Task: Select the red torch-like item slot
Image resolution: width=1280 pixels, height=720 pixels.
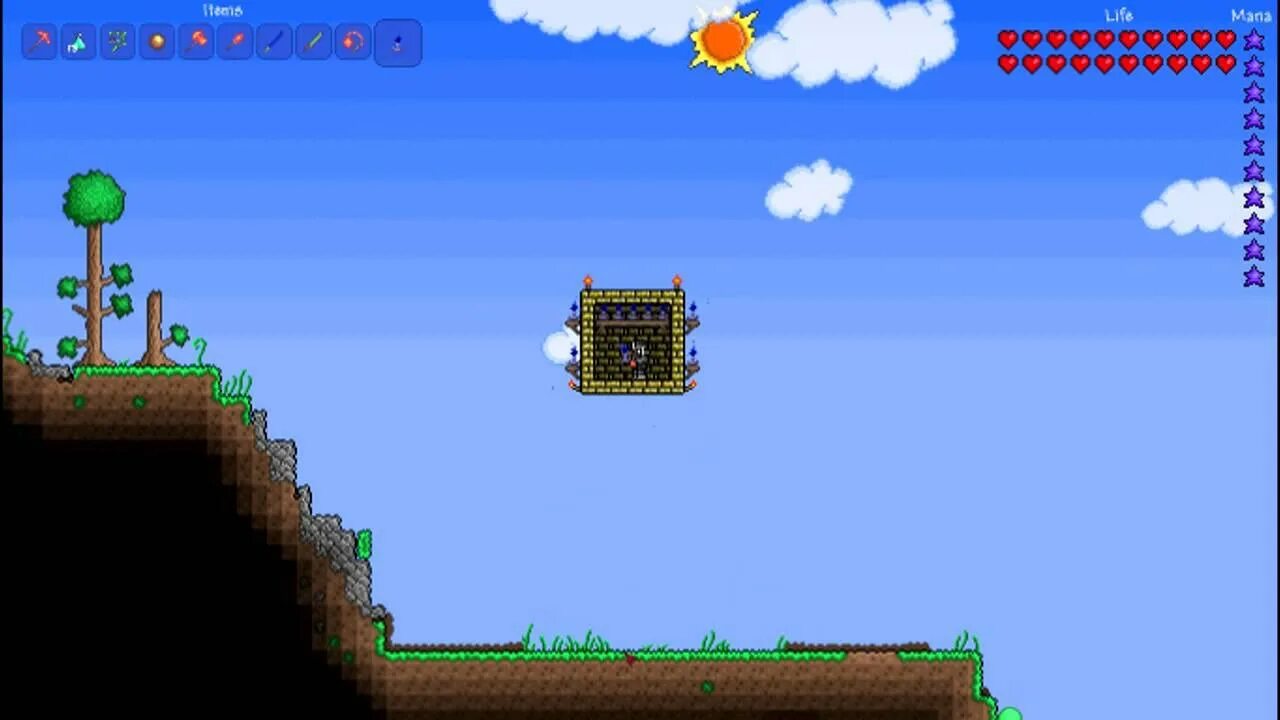Action: [235, 42]
